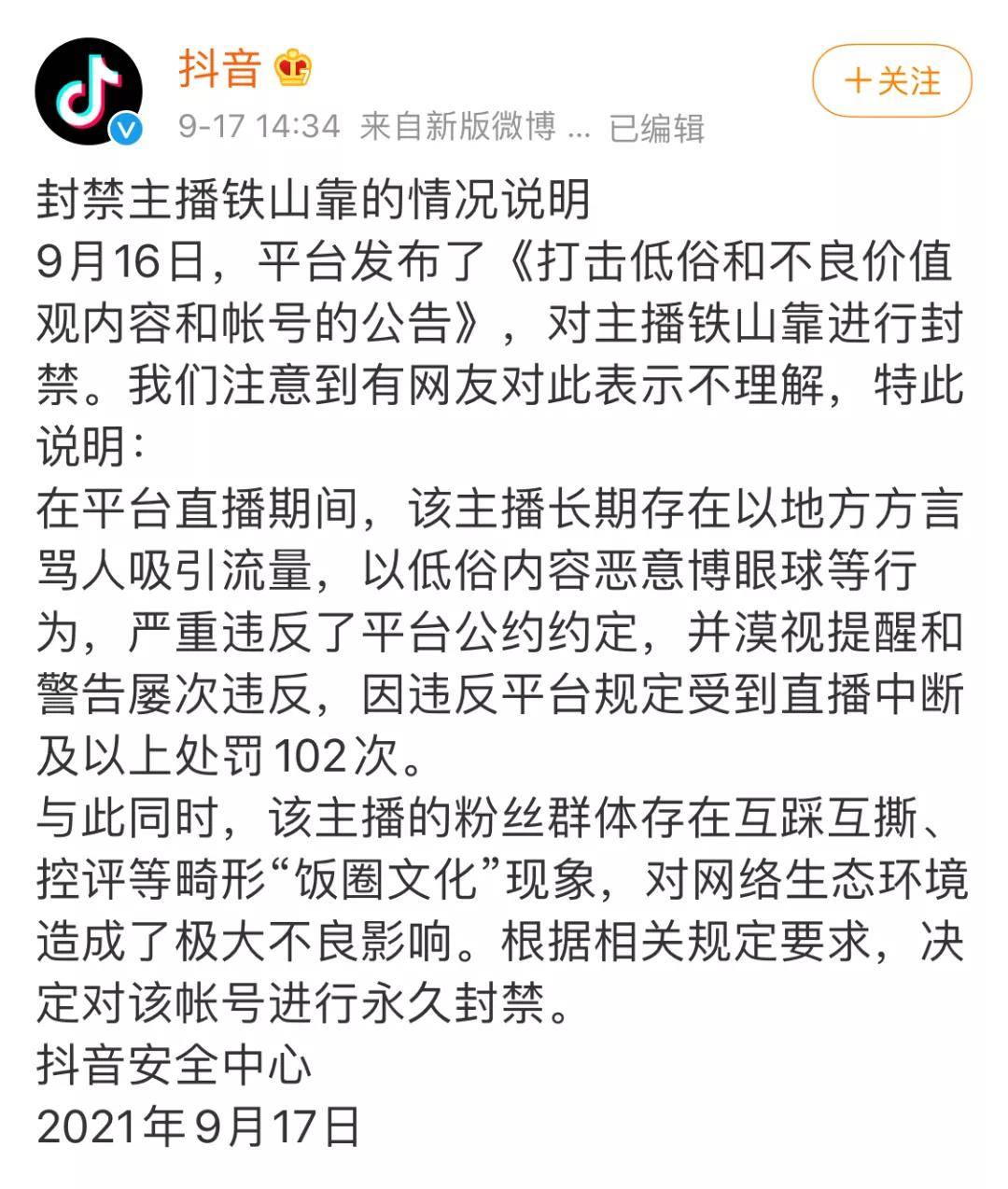Open 抖音's profile avatar
1008x1189 pixels.
[x=89, y=91]
